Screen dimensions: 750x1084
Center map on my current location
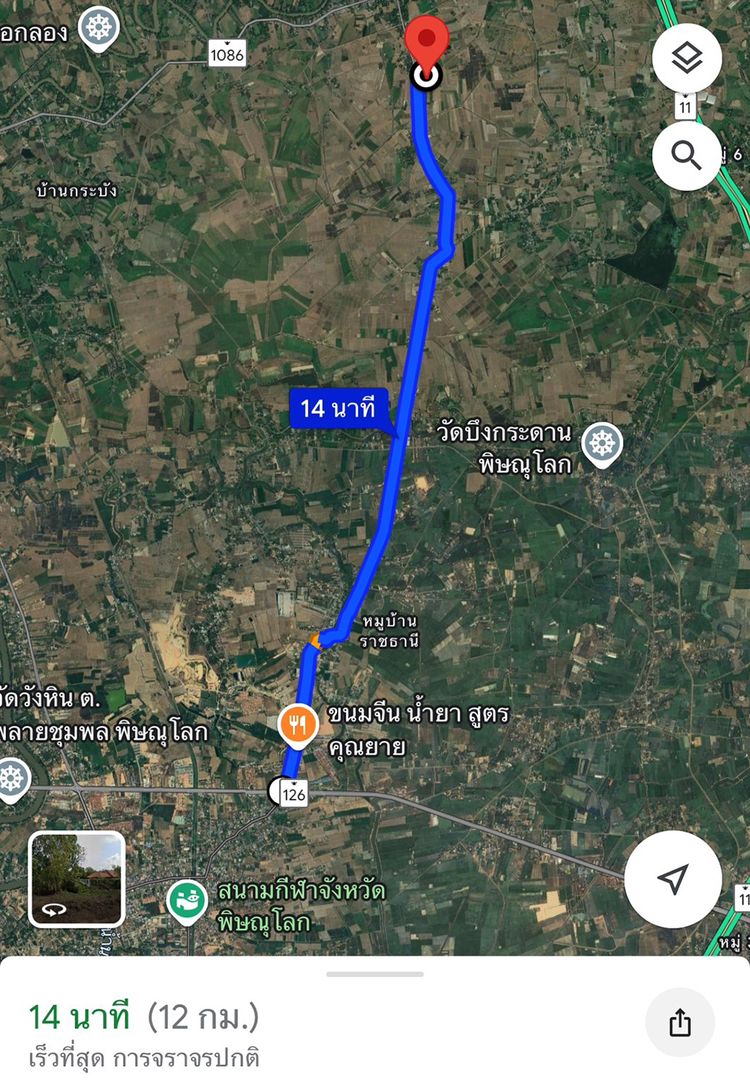click(x=673, y=879)
